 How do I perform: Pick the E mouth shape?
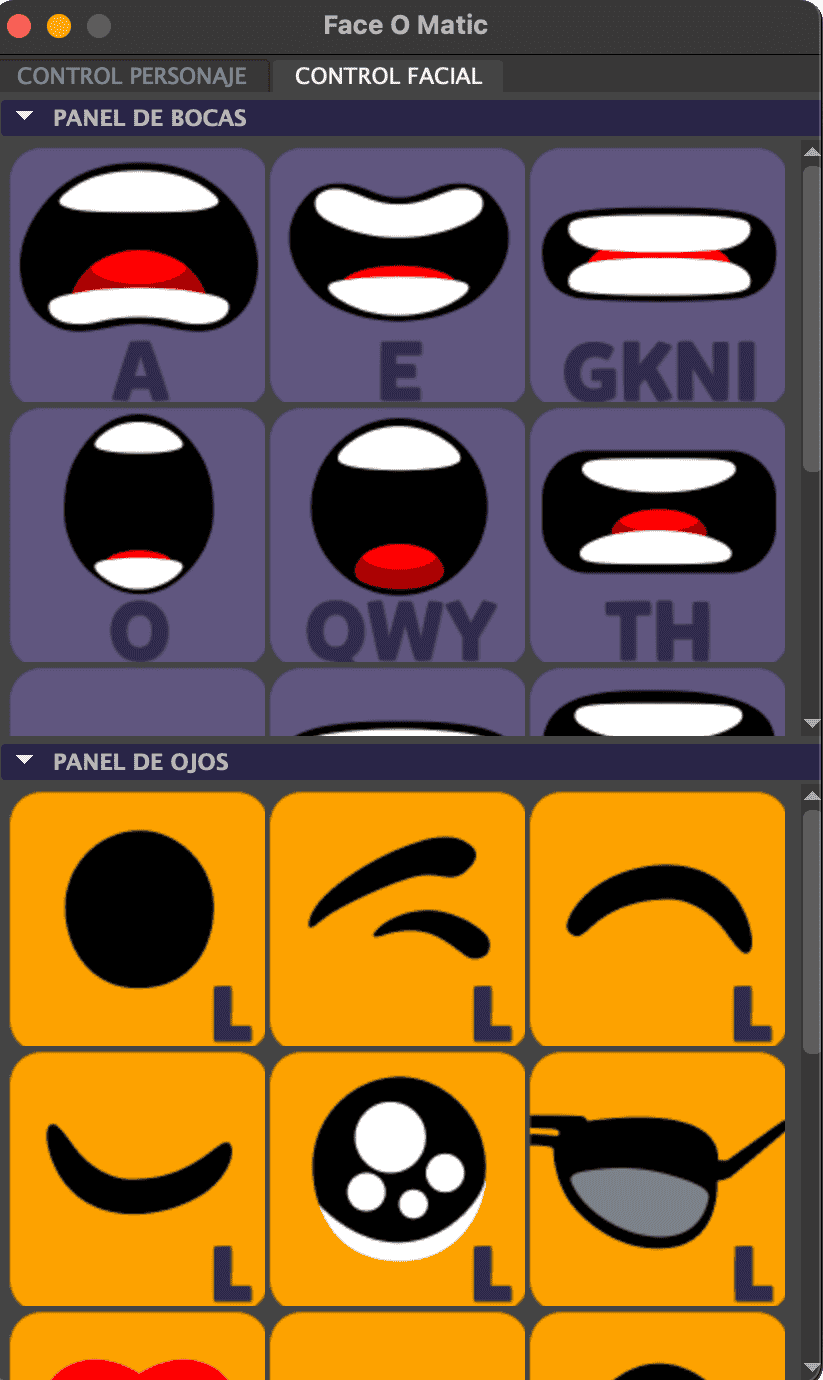398,275
